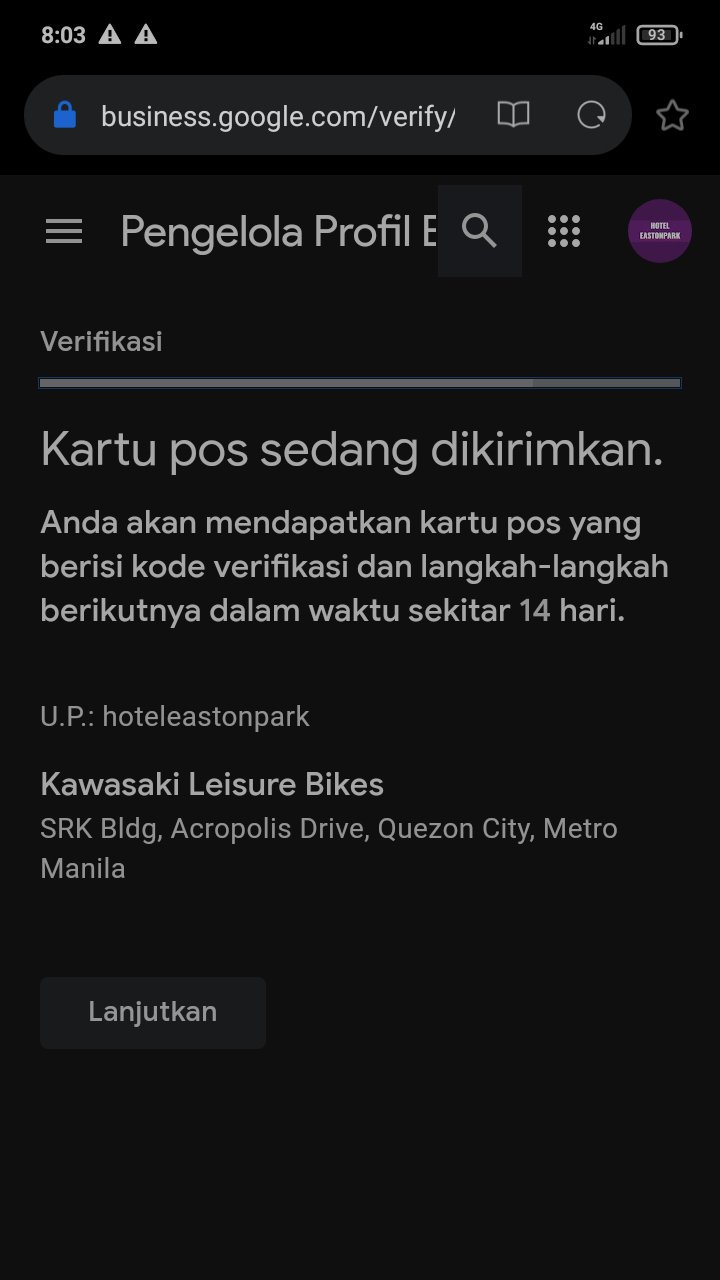Bookmark this page with the star
Image resolution: width=720 pixels, height=1280 pixels.
(673, 116)
